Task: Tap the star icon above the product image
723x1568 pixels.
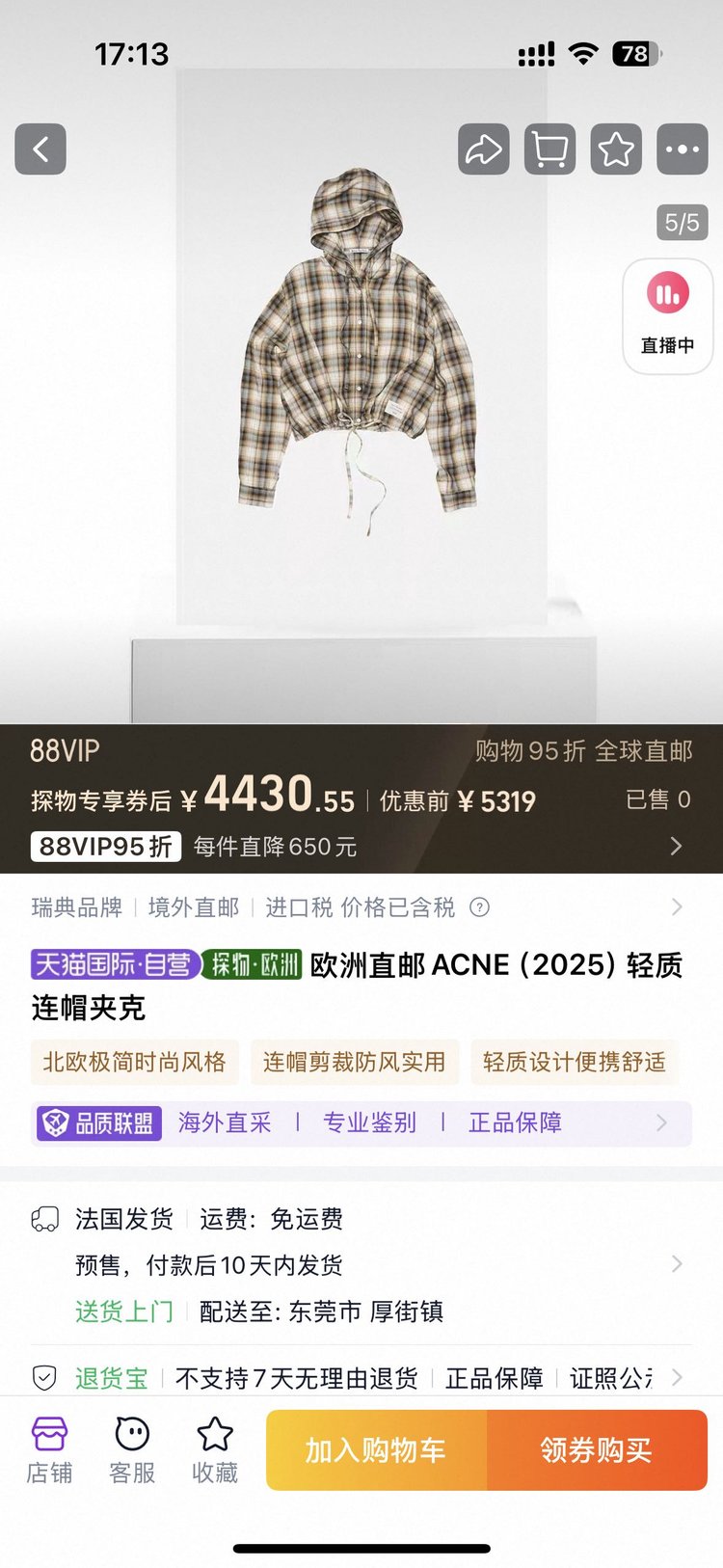Action: click(616, 149)
